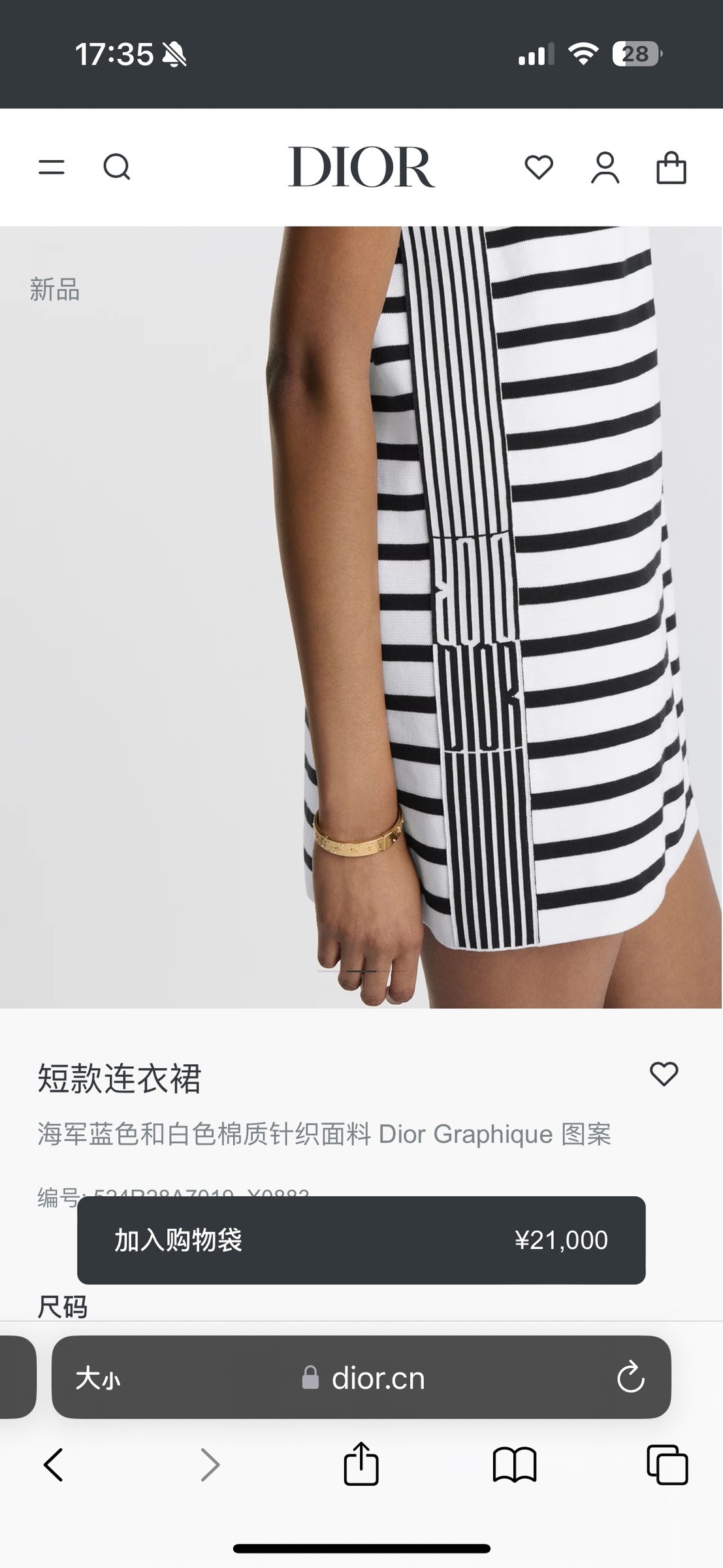Open the striped dress product image
Screen dimensions: 723x1568
[361, 617]
